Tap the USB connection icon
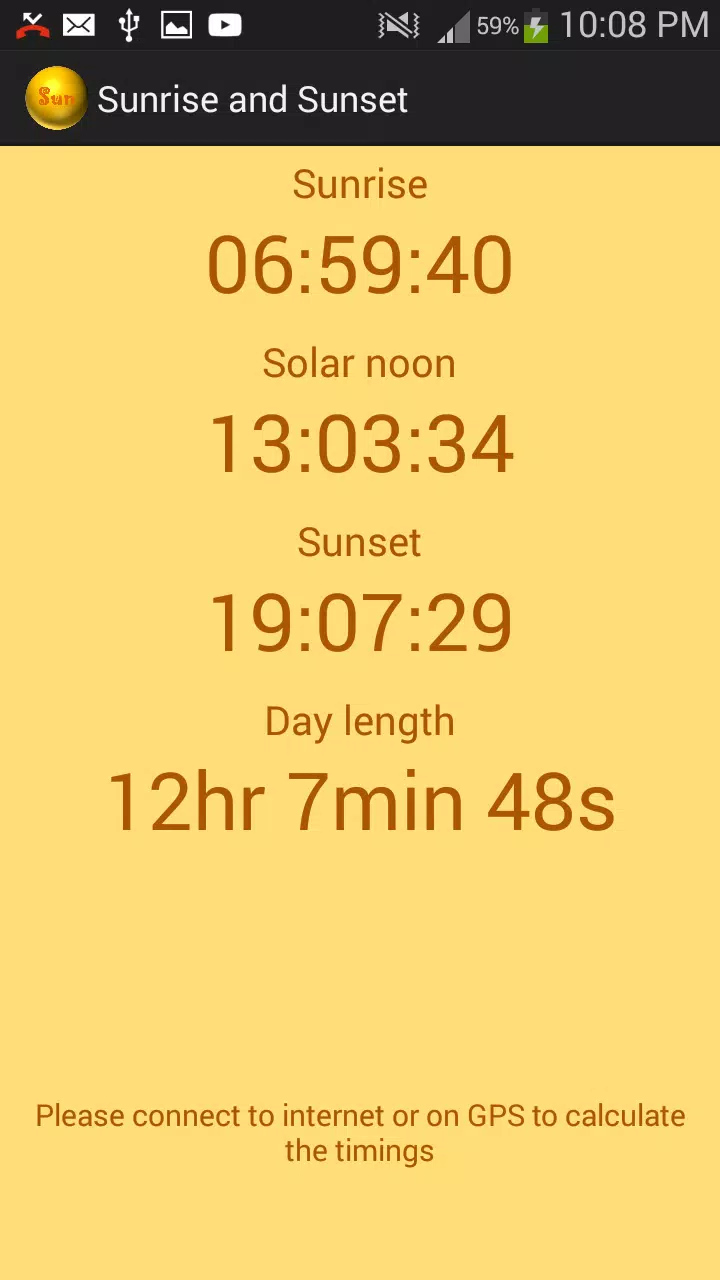The height and width of the screenshot is (1280, 720). (x=128, y=25)
